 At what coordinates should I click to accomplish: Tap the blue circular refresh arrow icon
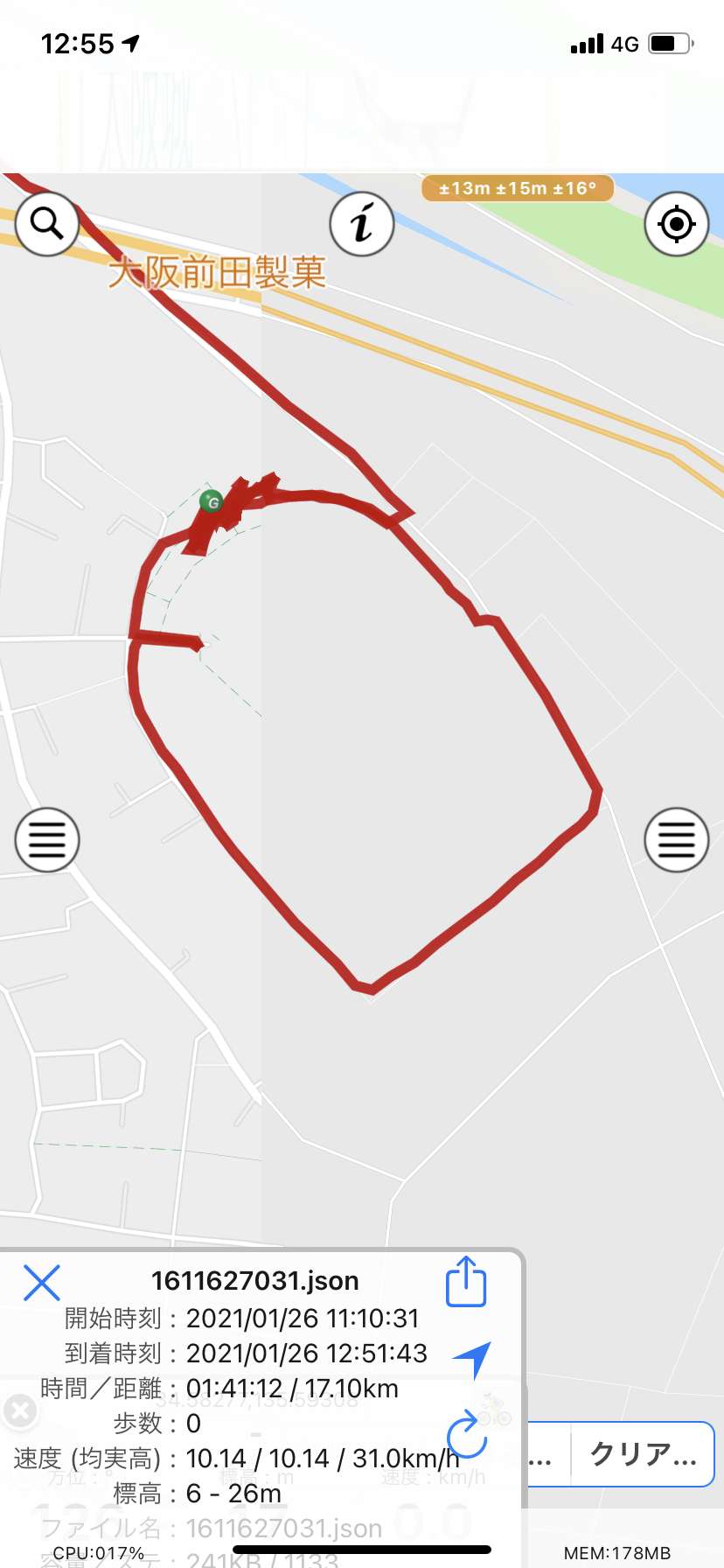click(x=466, y=1434)
